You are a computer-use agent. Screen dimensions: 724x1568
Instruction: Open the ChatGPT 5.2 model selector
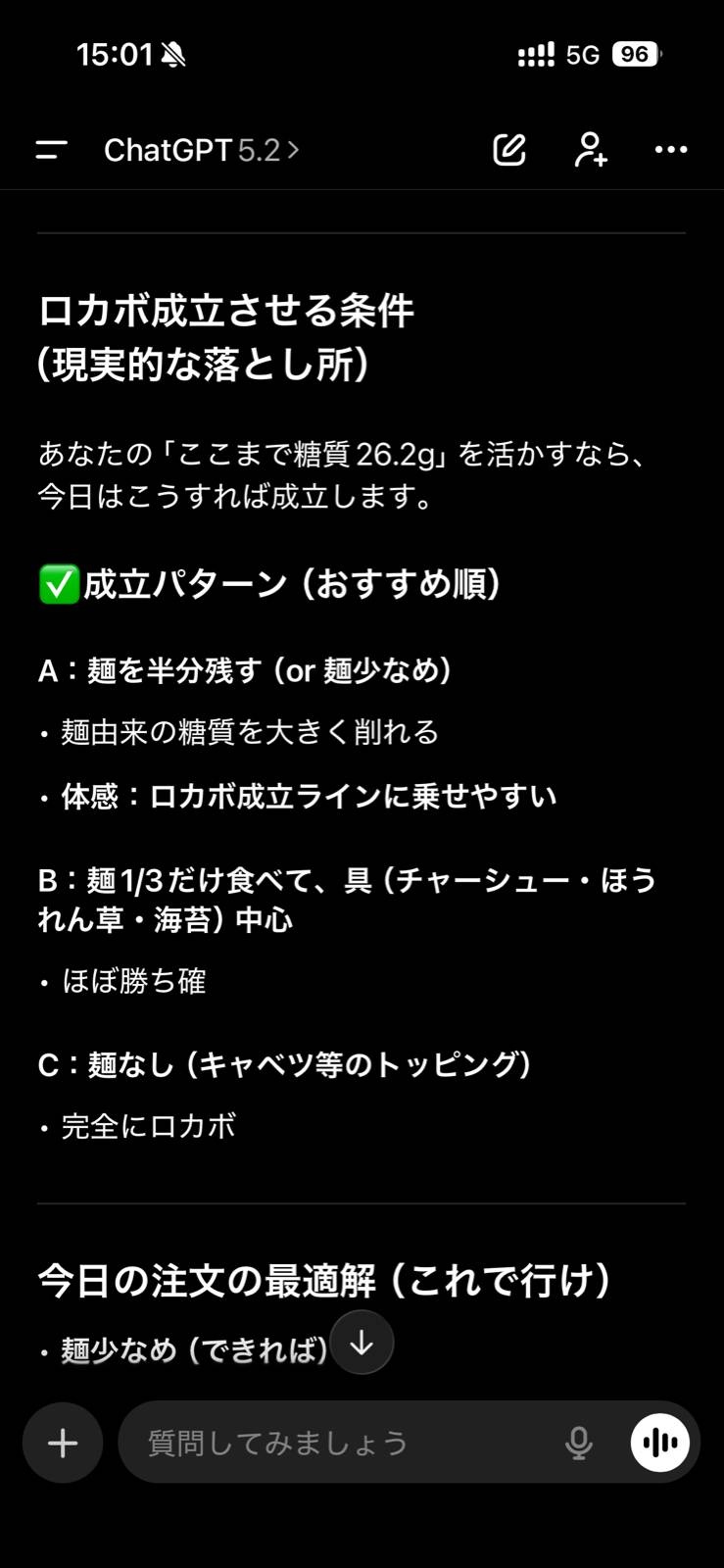pos(201,150)
